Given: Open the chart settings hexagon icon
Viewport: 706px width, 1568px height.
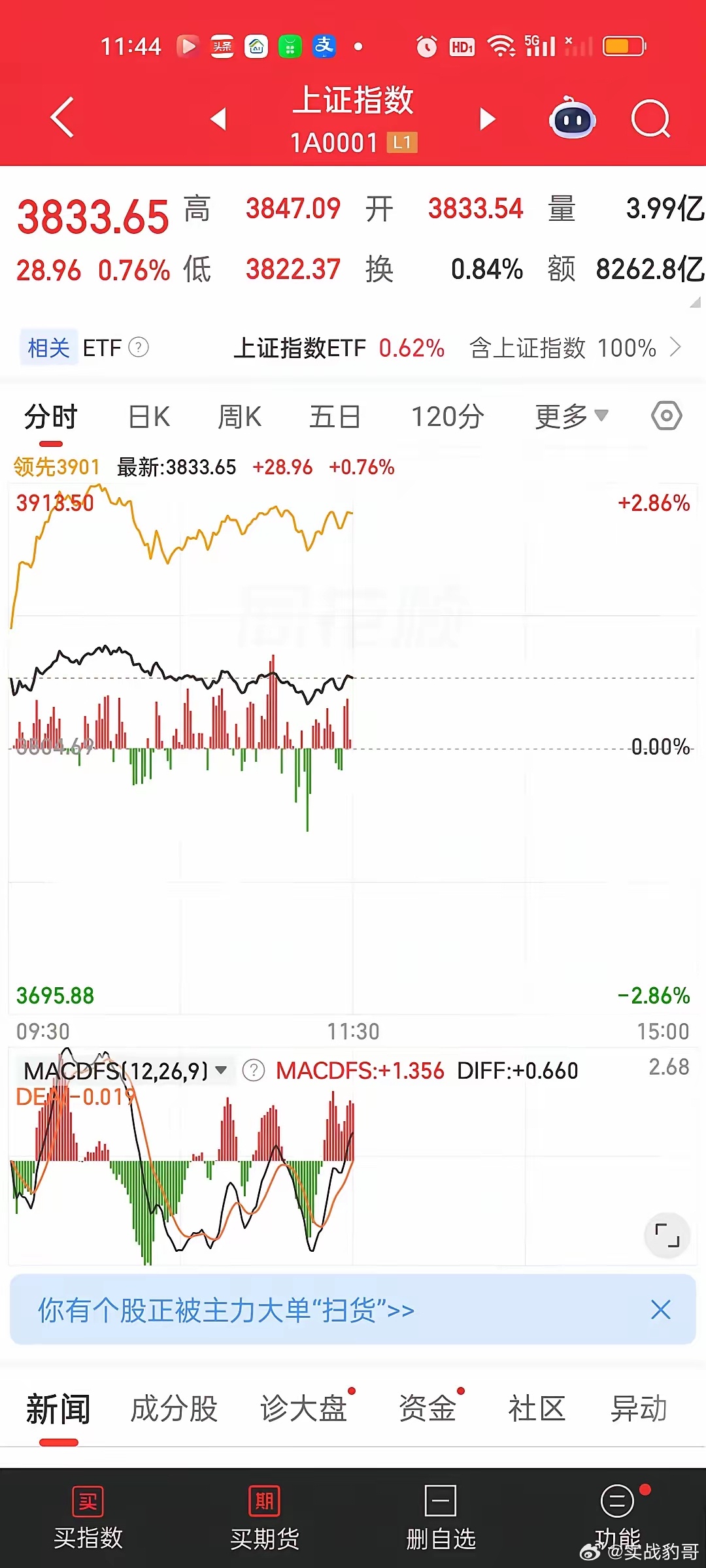Looking at the screenshot, I should 667,416.
